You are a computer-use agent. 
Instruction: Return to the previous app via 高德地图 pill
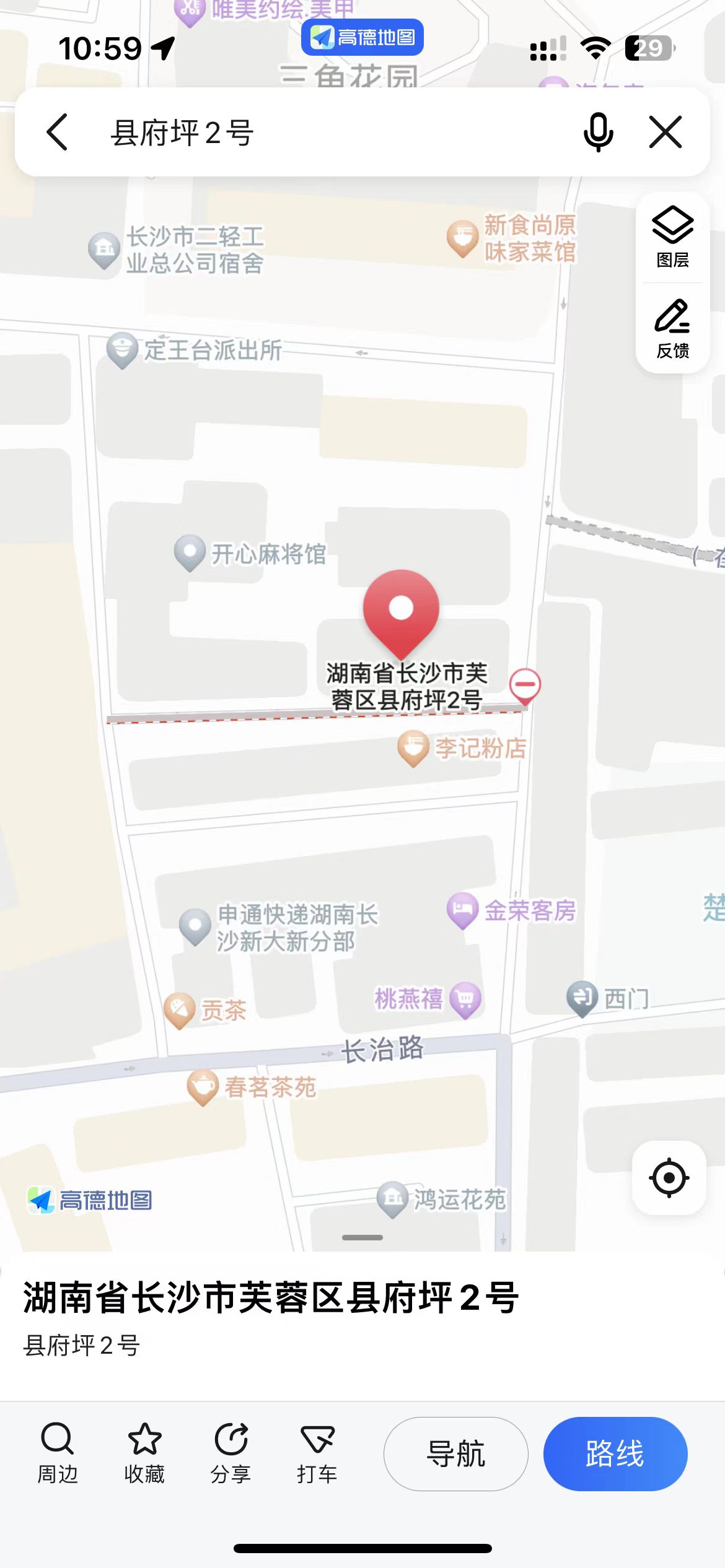pyautogui.click(x=362, y=38)
